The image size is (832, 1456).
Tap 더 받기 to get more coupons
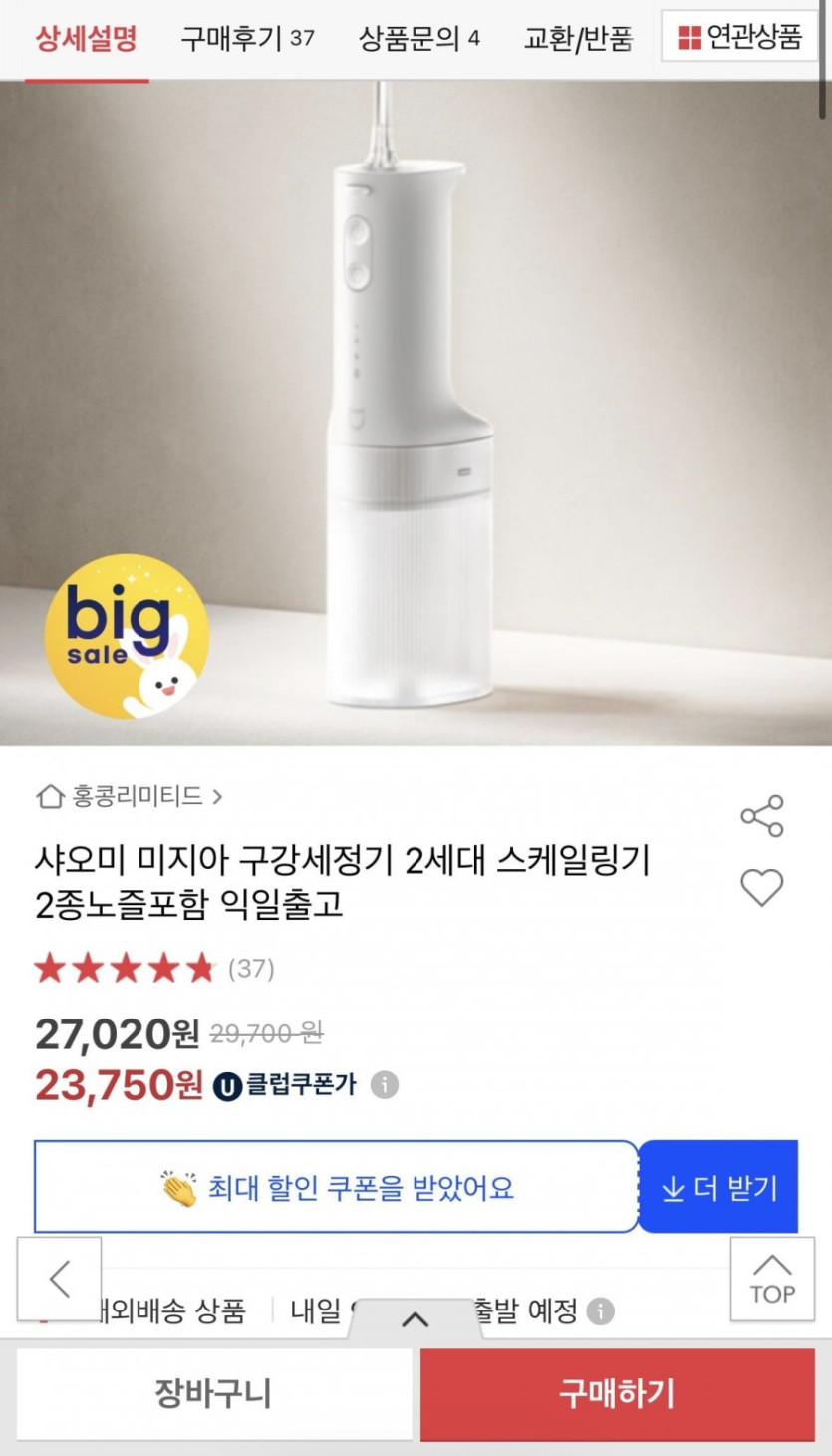(x=718, y=1187)
